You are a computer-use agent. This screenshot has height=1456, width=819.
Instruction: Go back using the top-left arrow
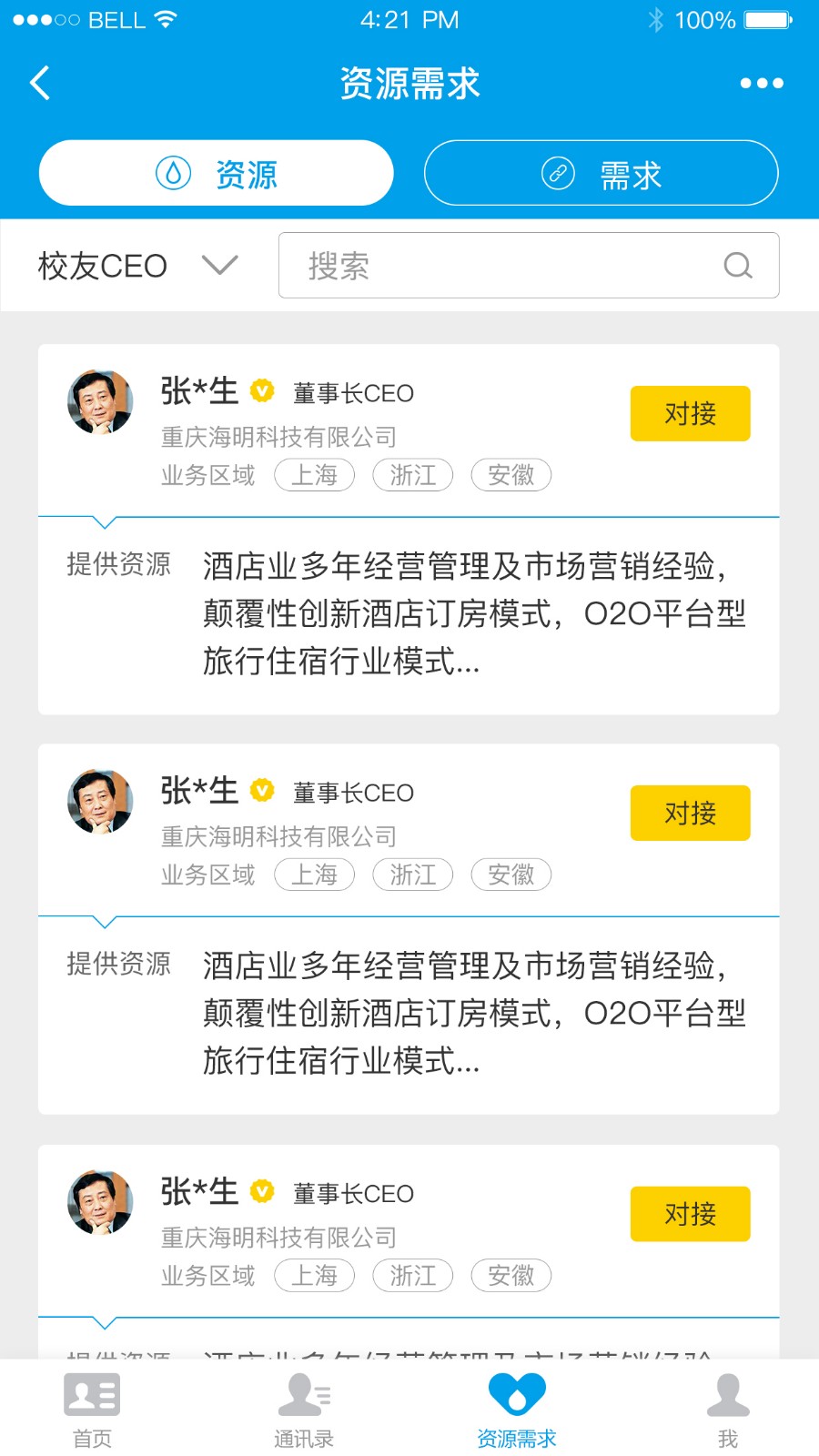click(x=40, y=83)
